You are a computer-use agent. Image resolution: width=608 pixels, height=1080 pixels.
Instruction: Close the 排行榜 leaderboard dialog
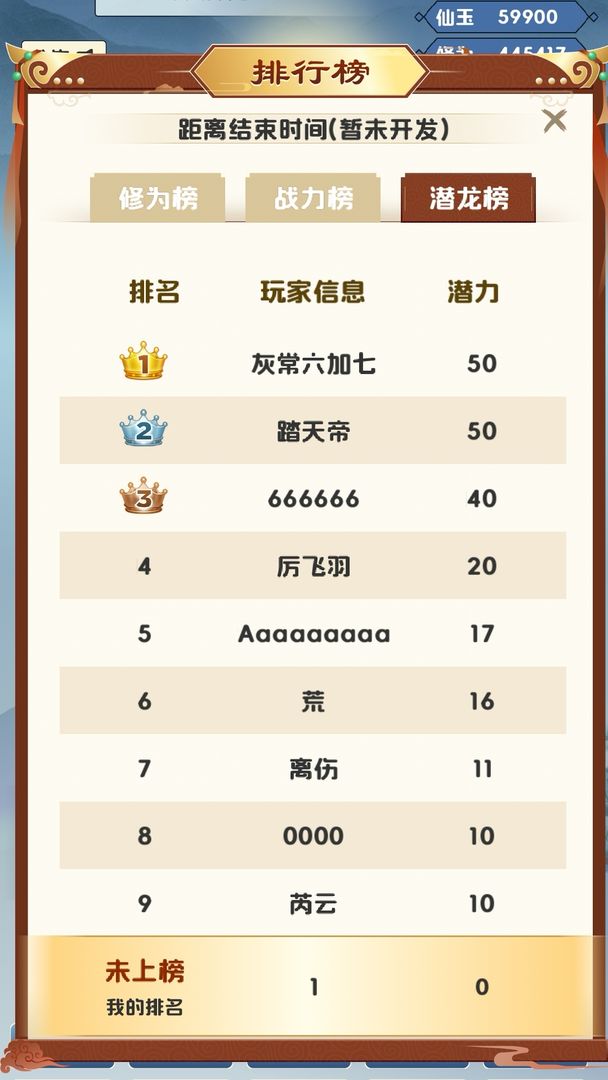tap(554, 121)
